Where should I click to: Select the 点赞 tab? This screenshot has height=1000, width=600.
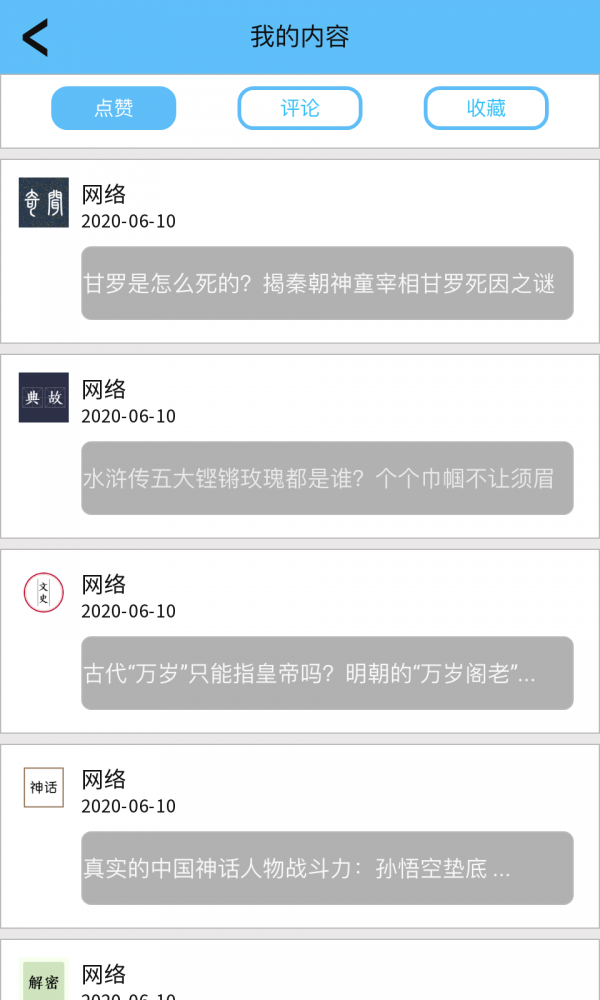(114, 108)
